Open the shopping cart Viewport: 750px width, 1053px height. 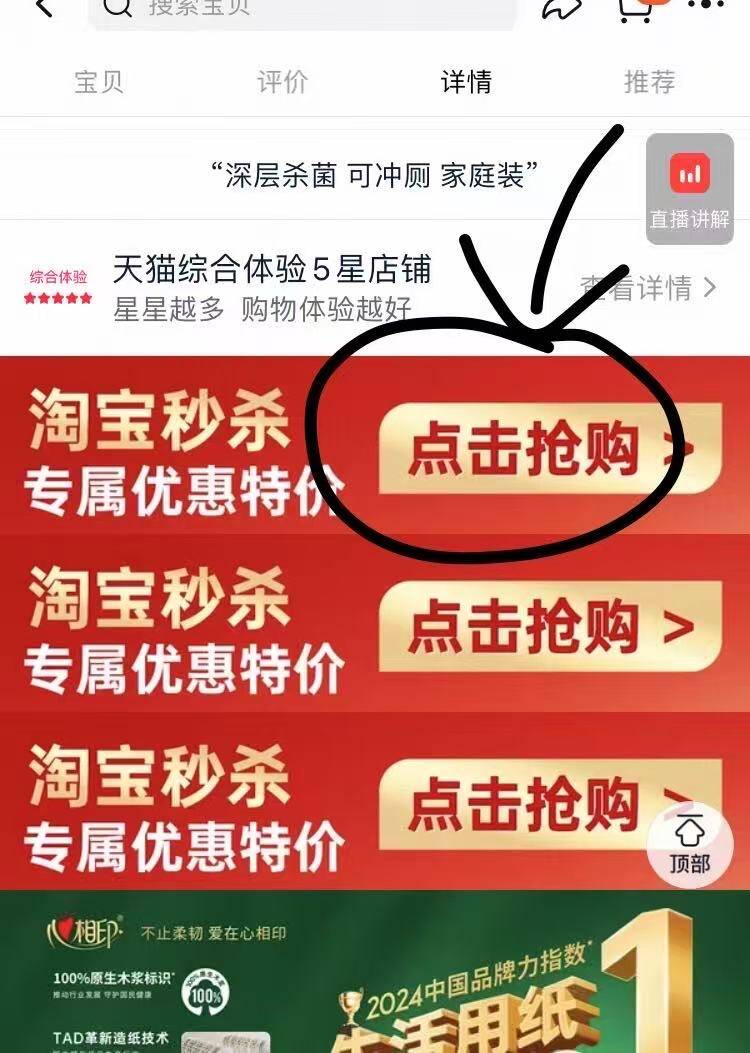[x=632, y=8]
